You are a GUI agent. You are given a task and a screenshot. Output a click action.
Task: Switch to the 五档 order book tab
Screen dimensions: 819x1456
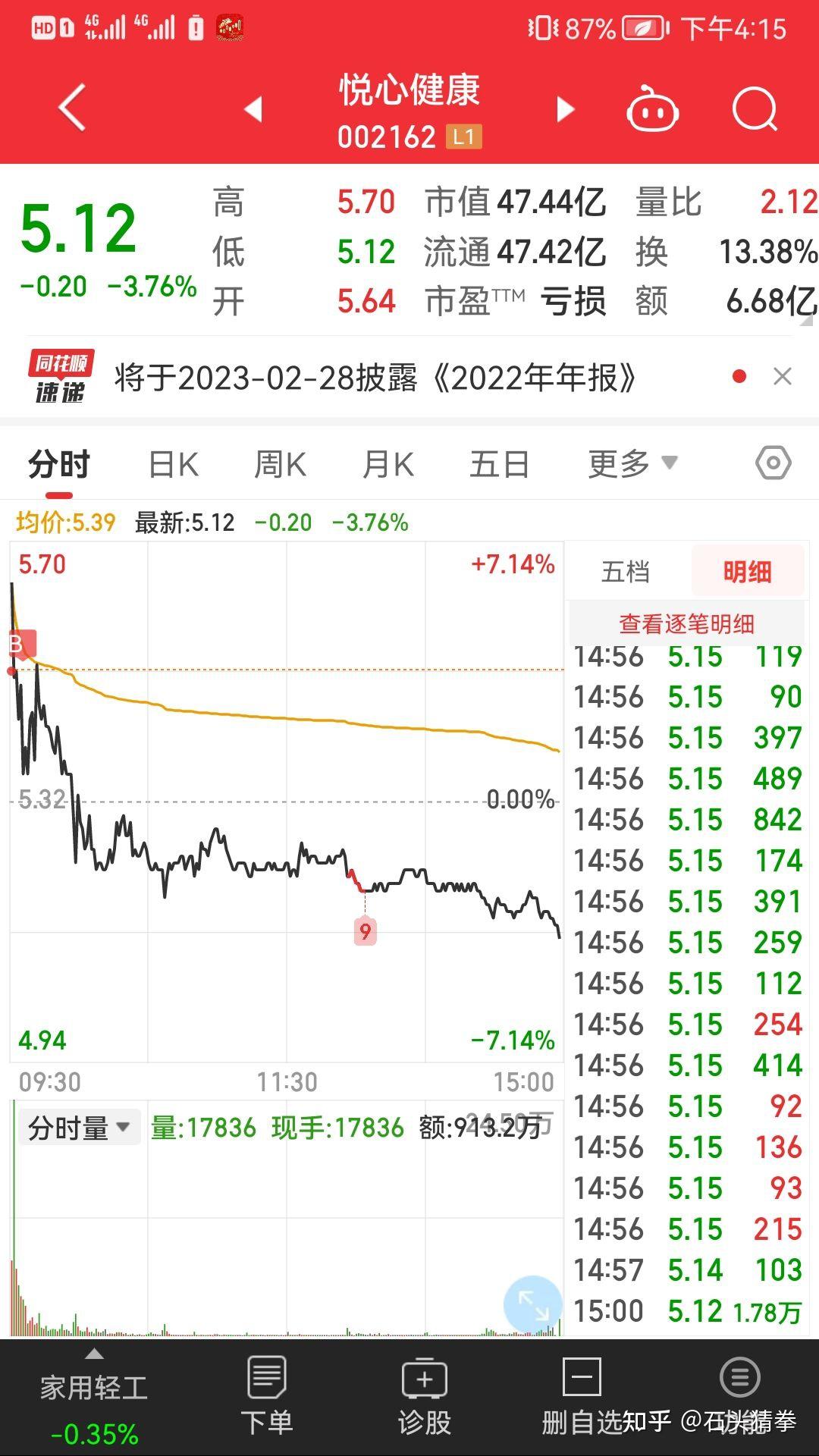(626, 572)
